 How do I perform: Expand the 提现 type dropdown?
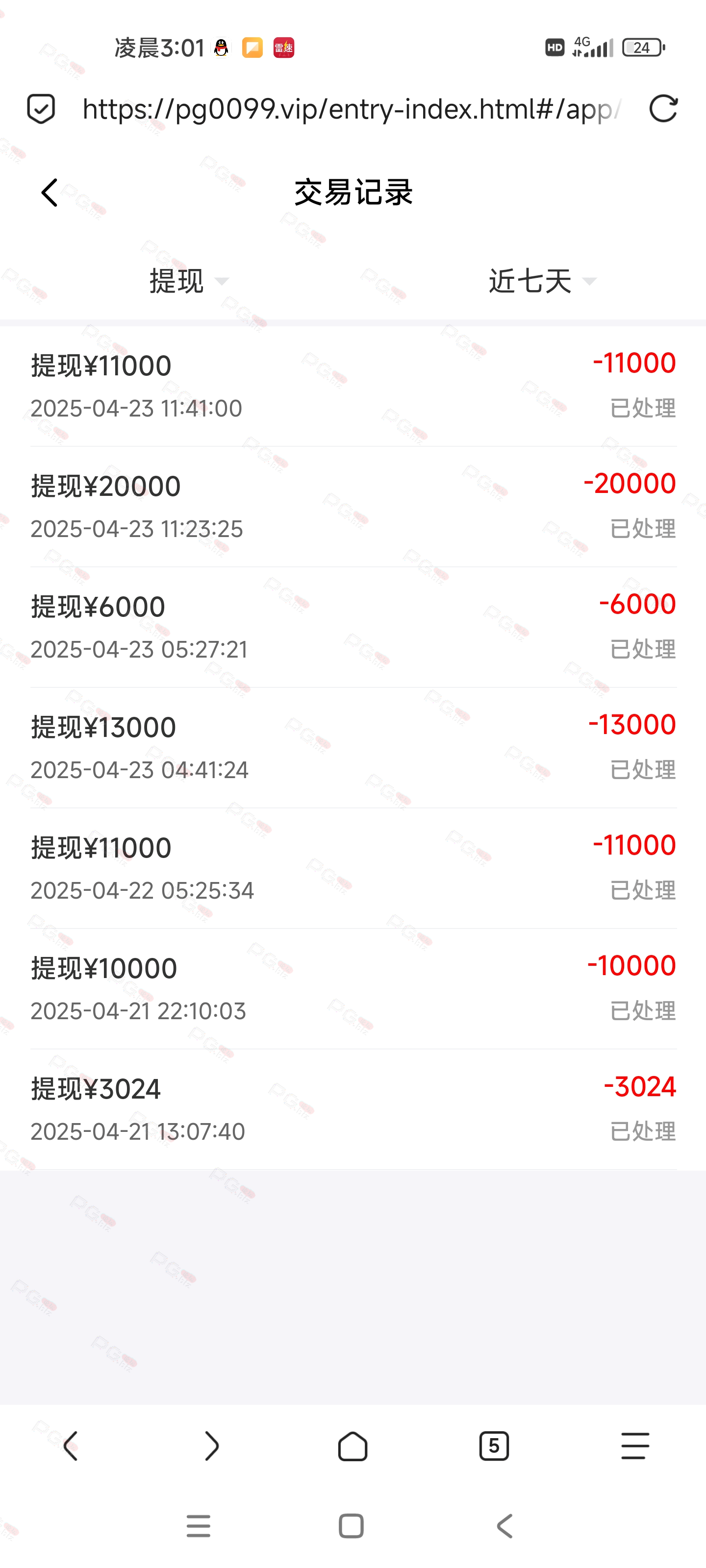(189, 281)
